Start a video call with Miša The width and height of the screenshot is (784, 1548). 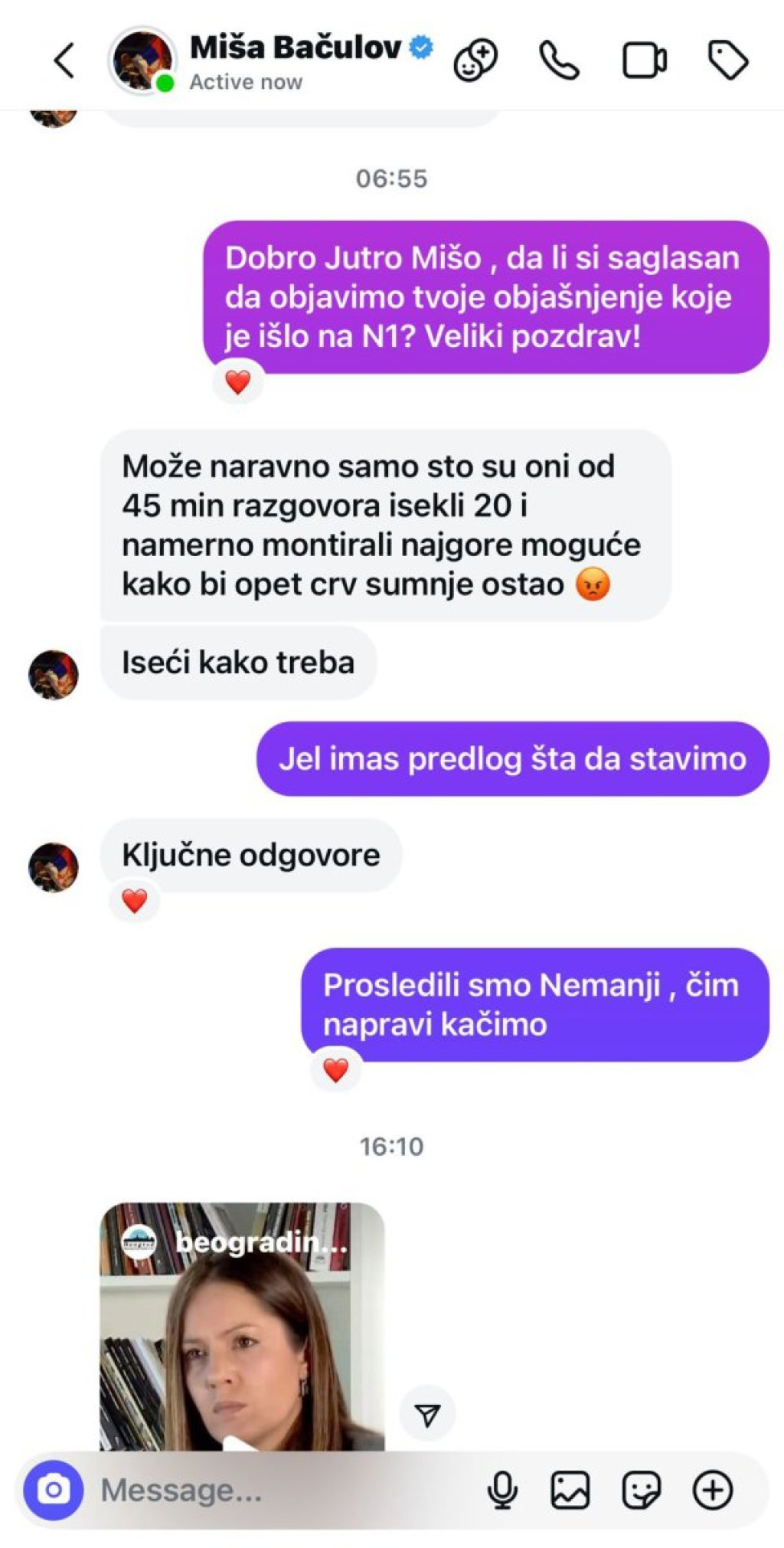coord(644,61)
